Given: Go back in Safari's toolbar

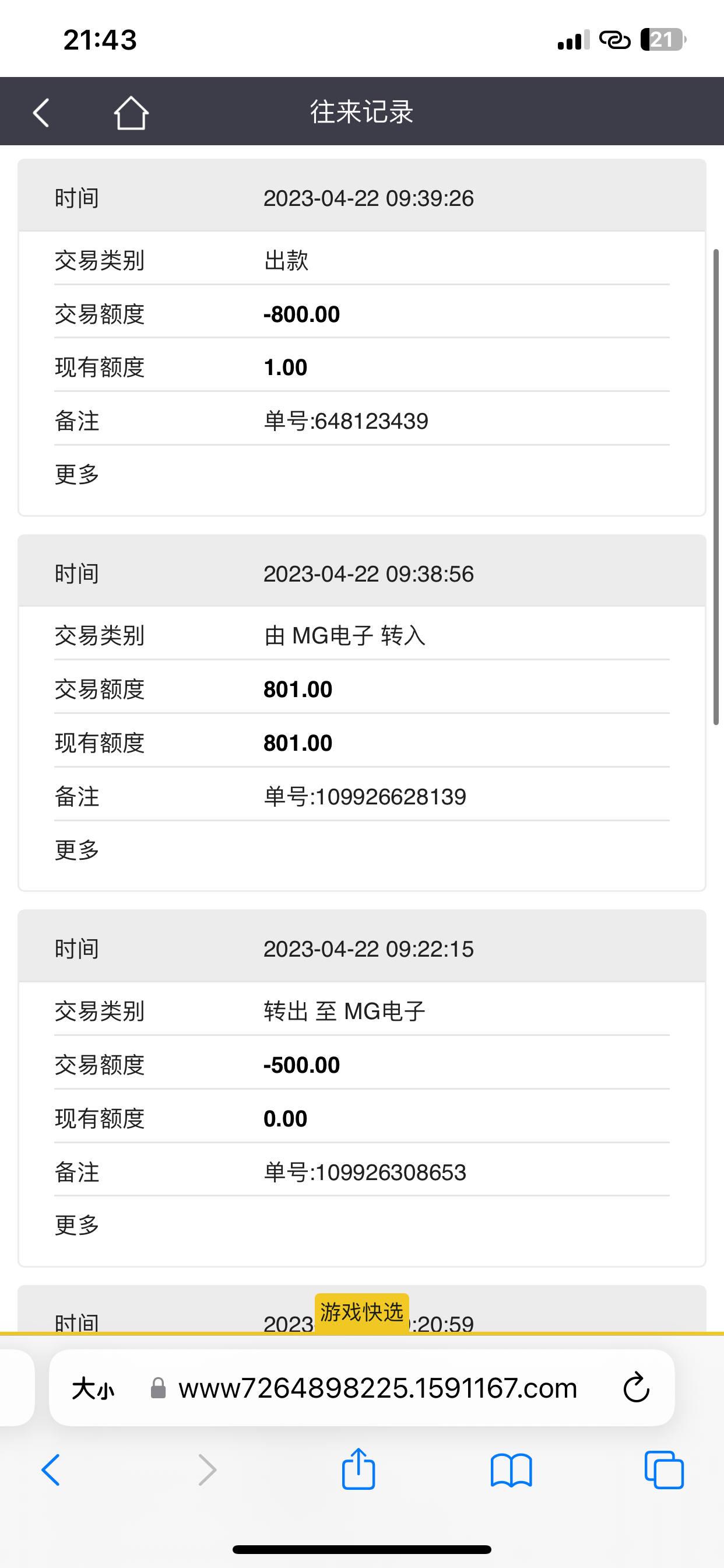Looking at the screenshot, I should 51,1471.
